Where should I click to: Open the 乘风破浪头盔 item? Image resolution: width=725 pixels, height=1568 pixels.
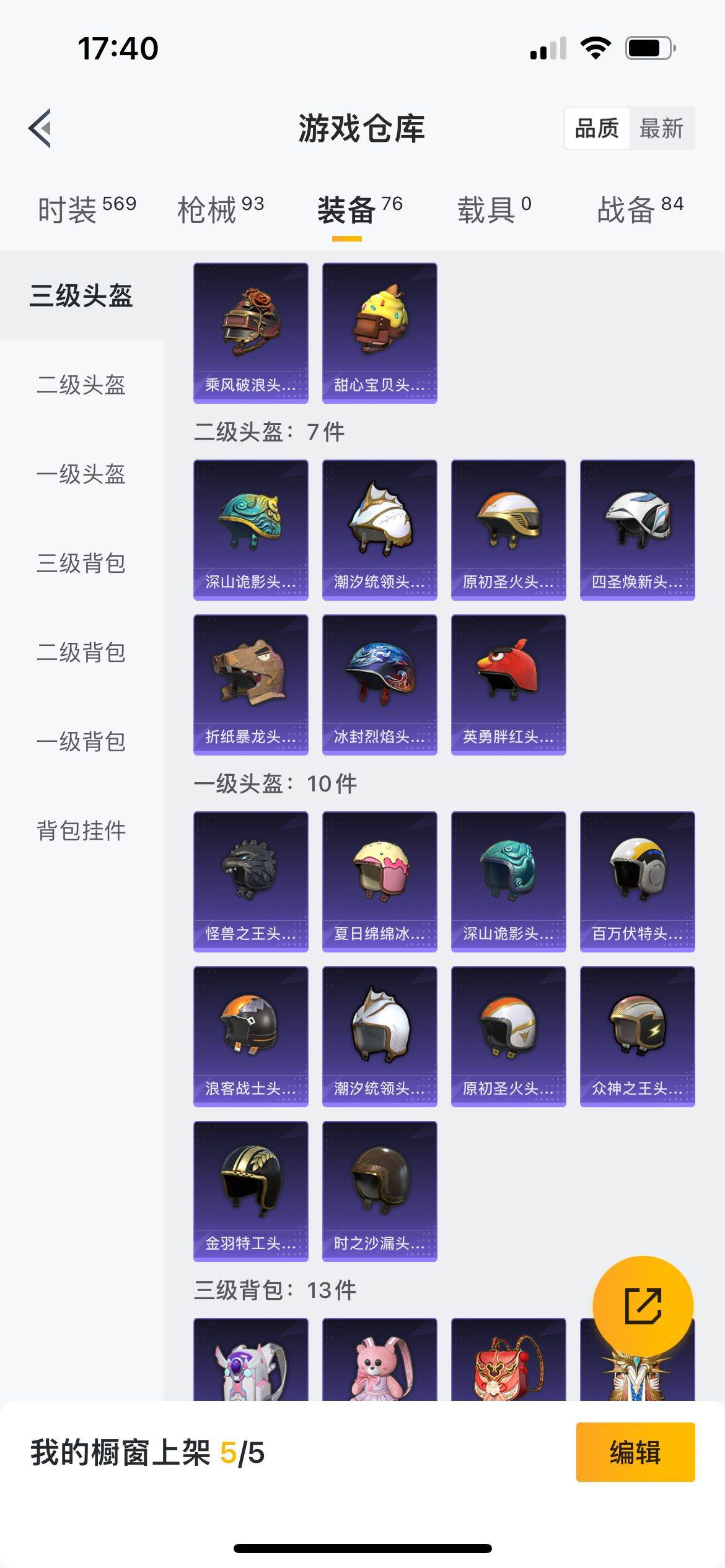tap(251, 333)
